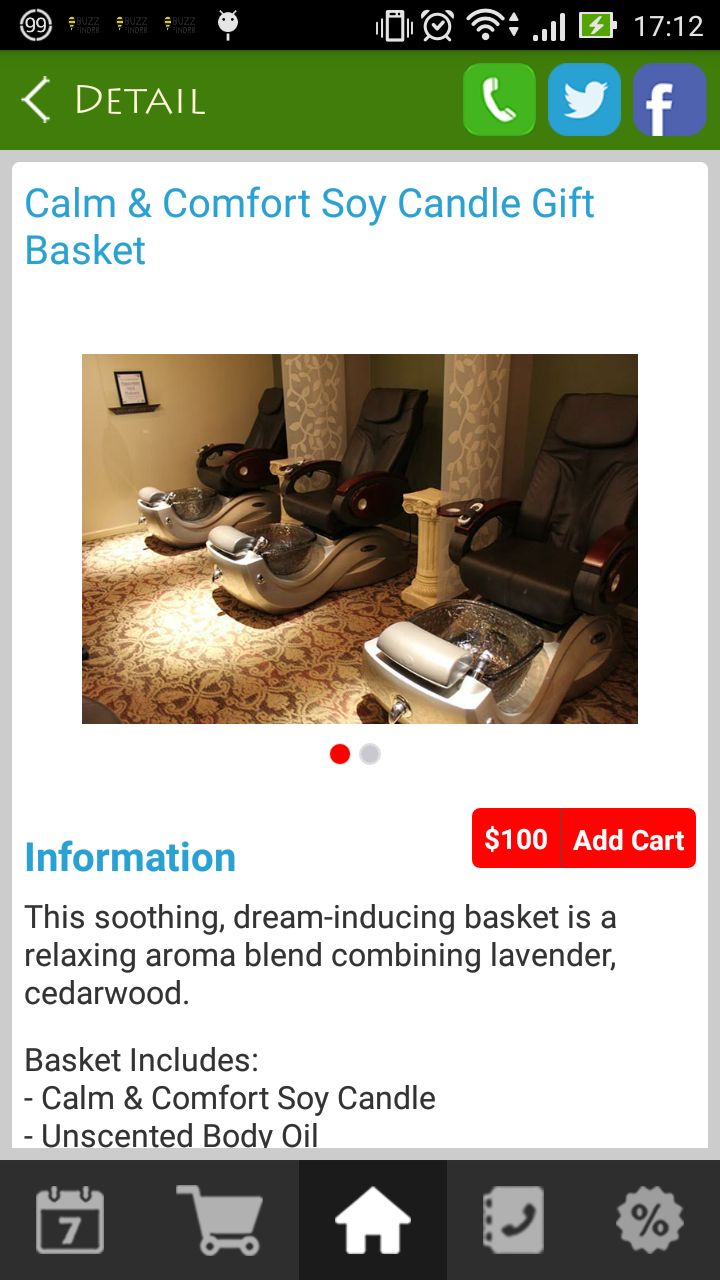Go to the home tab
The image size is (720, 1280).
pos(372,1220)
